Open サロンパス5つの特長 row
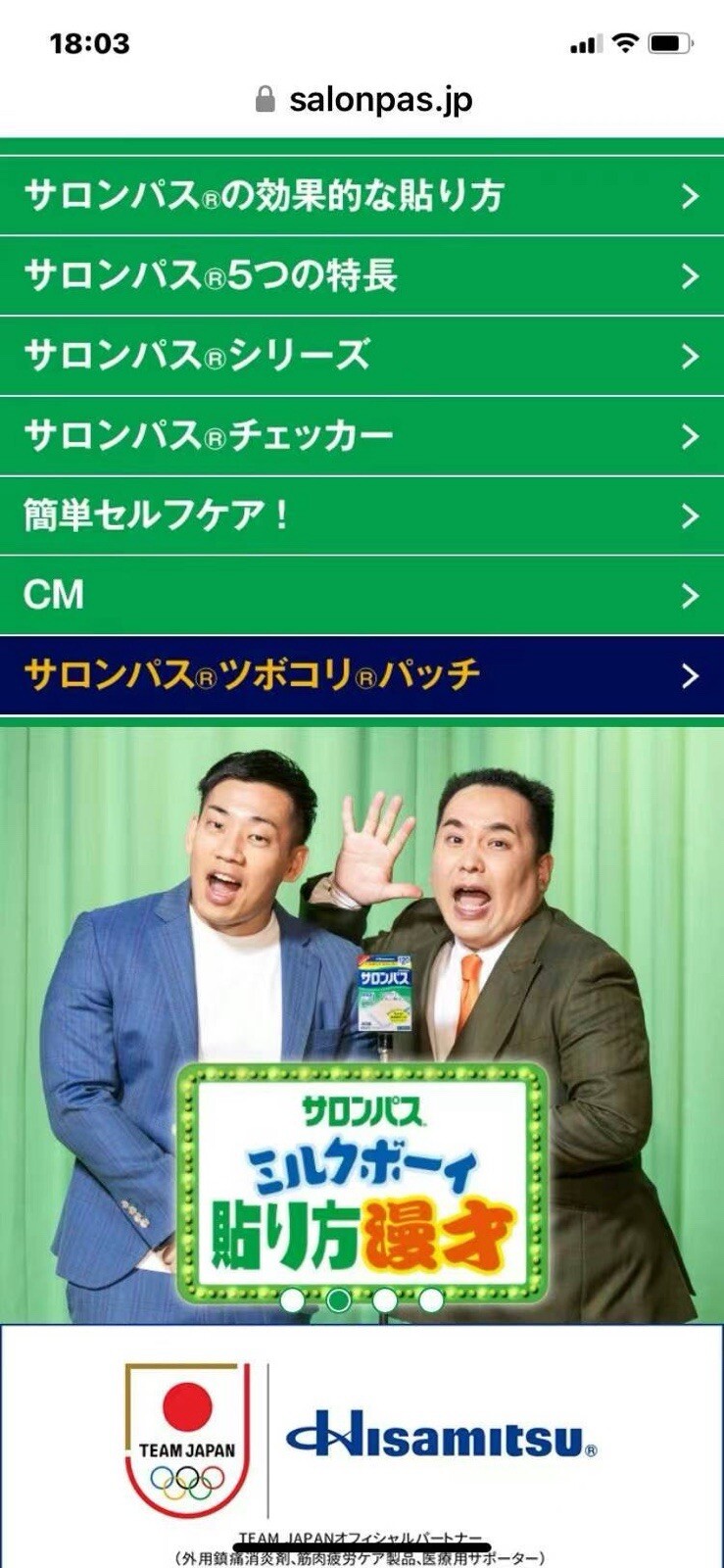This screenshot has width=724, height=1568. [x=362, y=275]
